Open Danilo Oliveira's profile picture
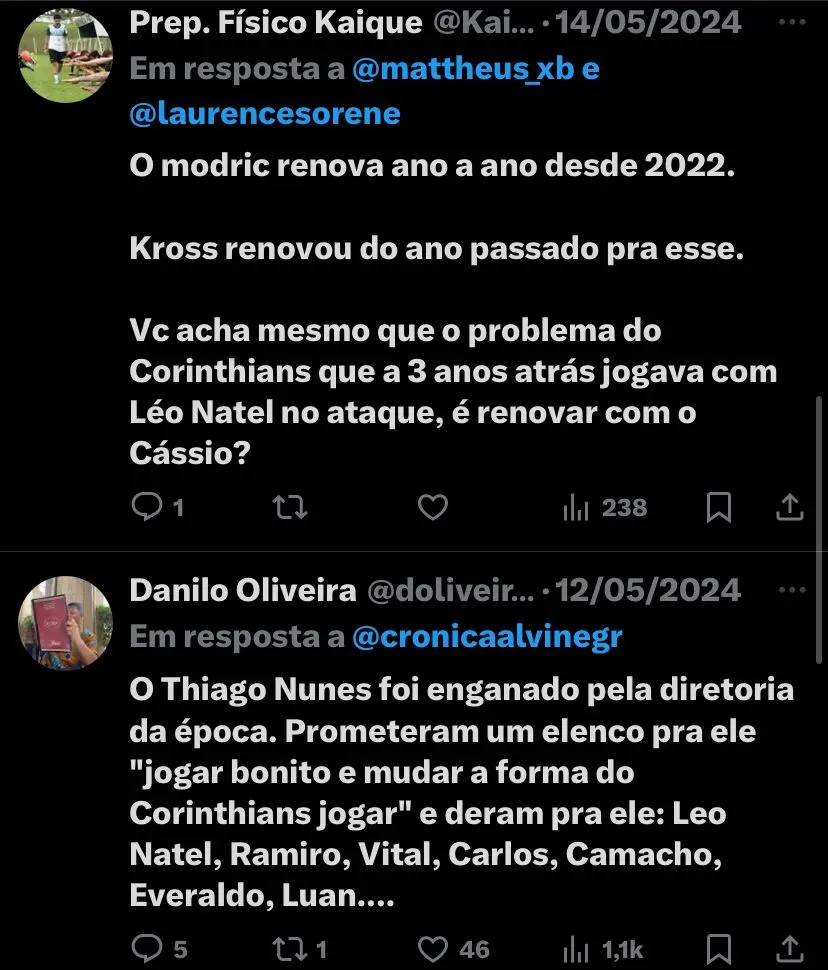828x970 pixels. pos(65,622)
